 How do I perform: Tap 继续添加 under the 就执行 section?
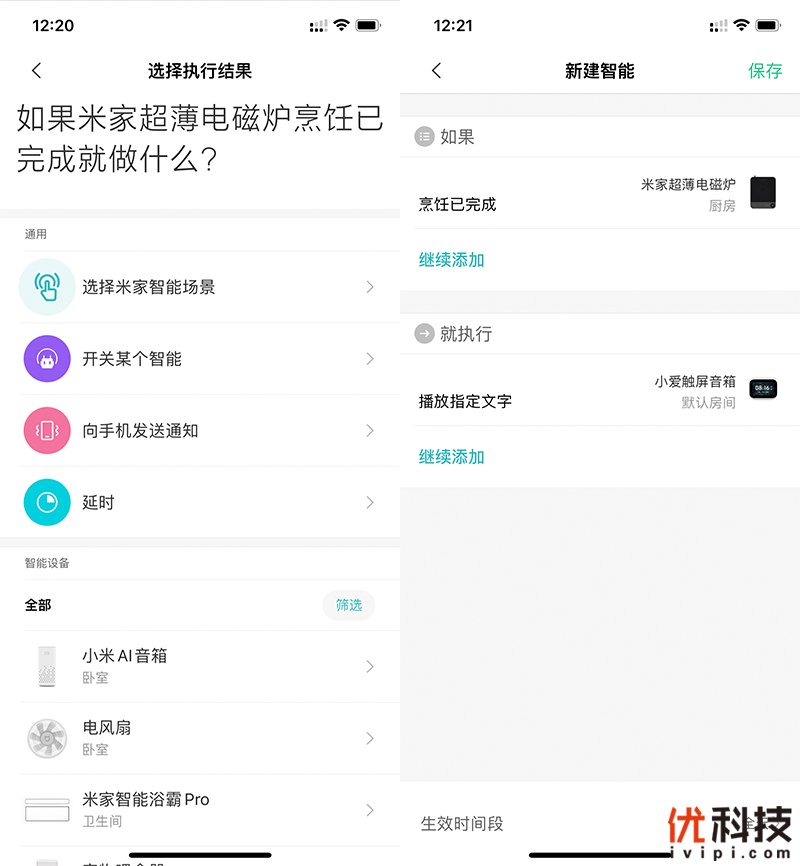[x=451, y=457]
